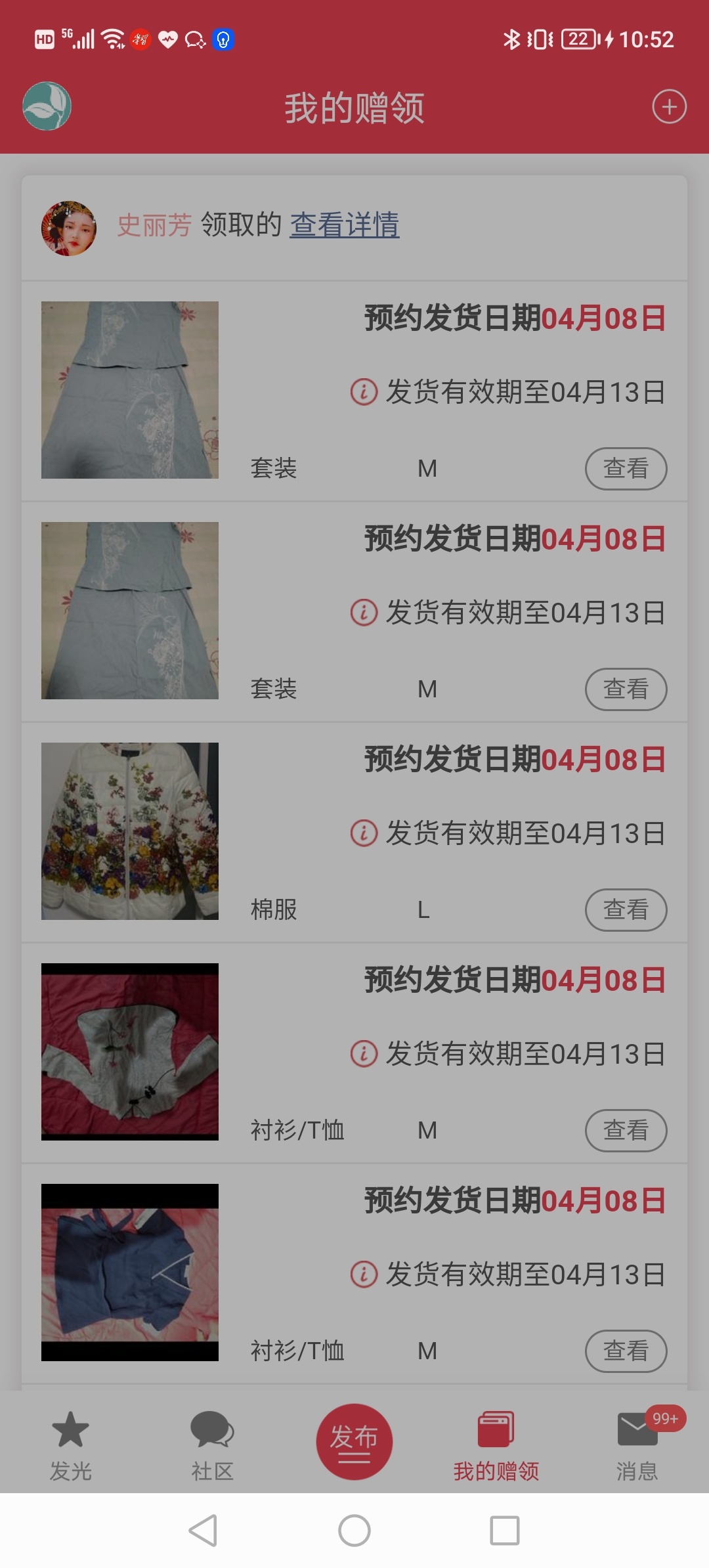Screen dimensions: 709x1568
Task: Go back using the system back button
Action: coord(203,1531)
